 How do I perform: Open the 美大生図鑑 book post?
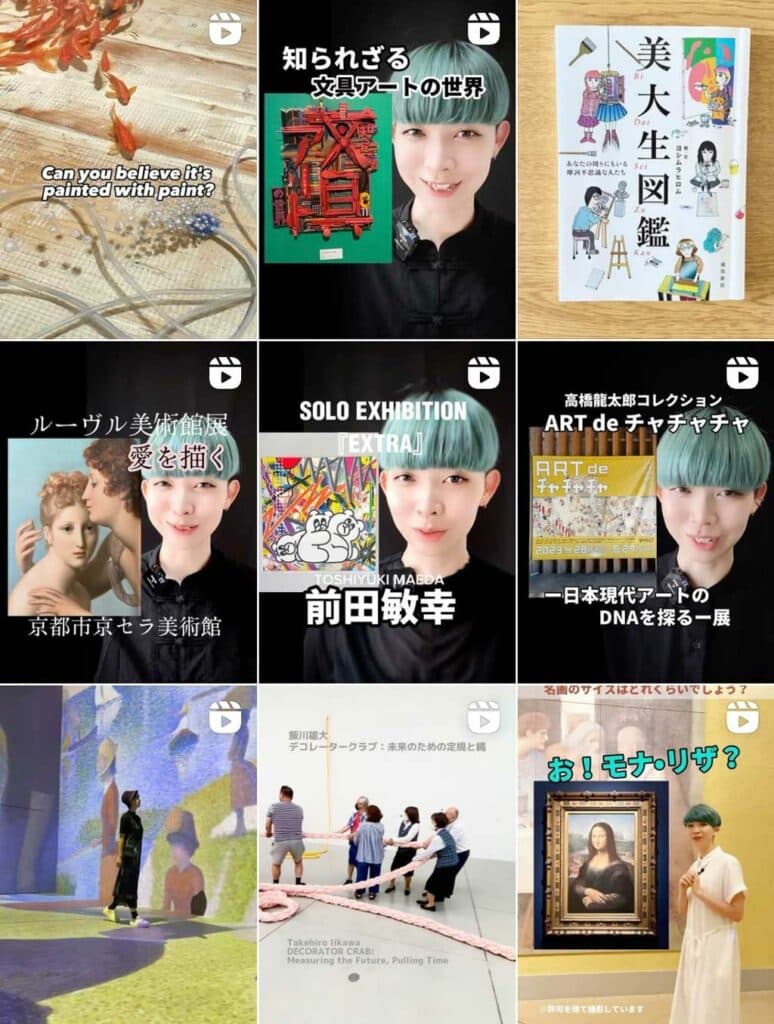[646, 169]
